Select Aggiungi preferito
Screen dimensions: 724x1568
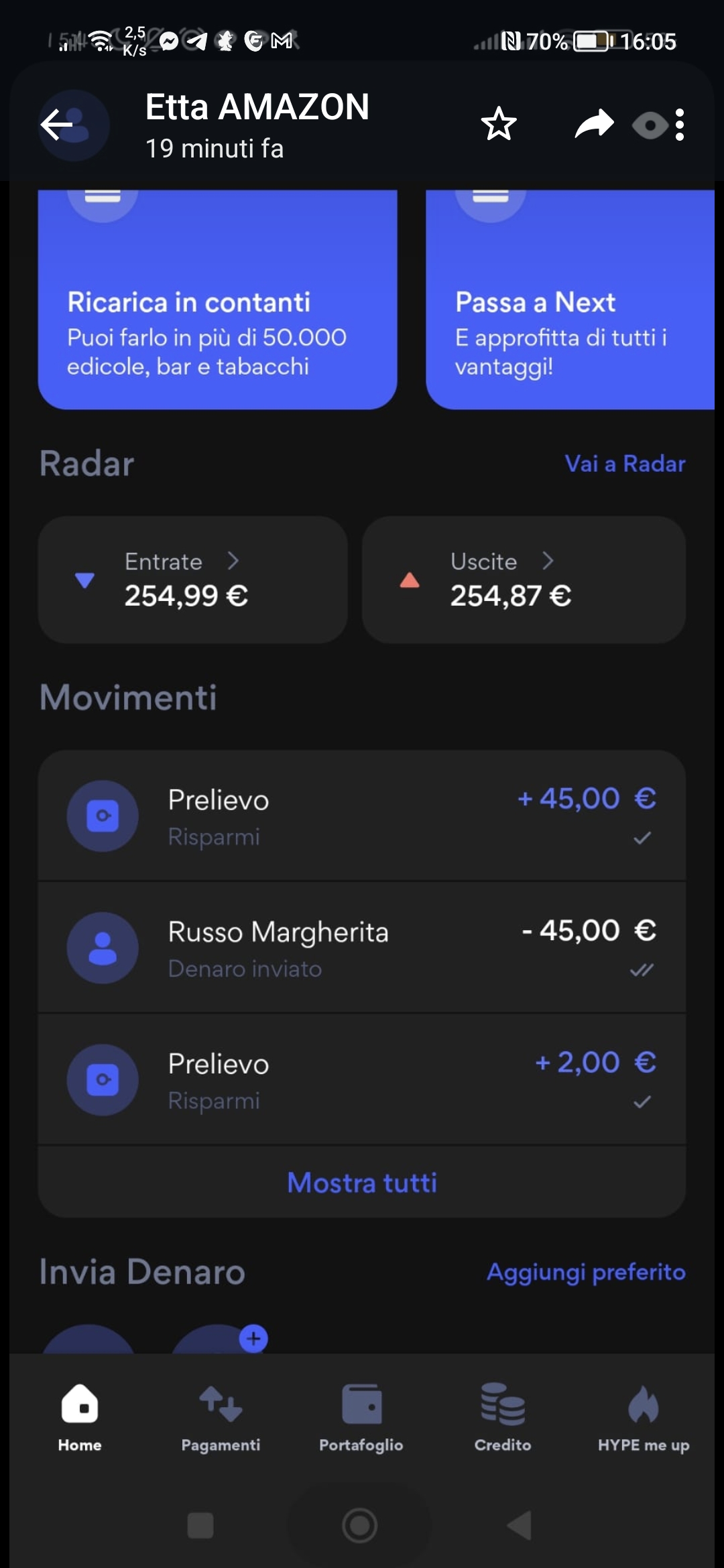(586, 1272)
